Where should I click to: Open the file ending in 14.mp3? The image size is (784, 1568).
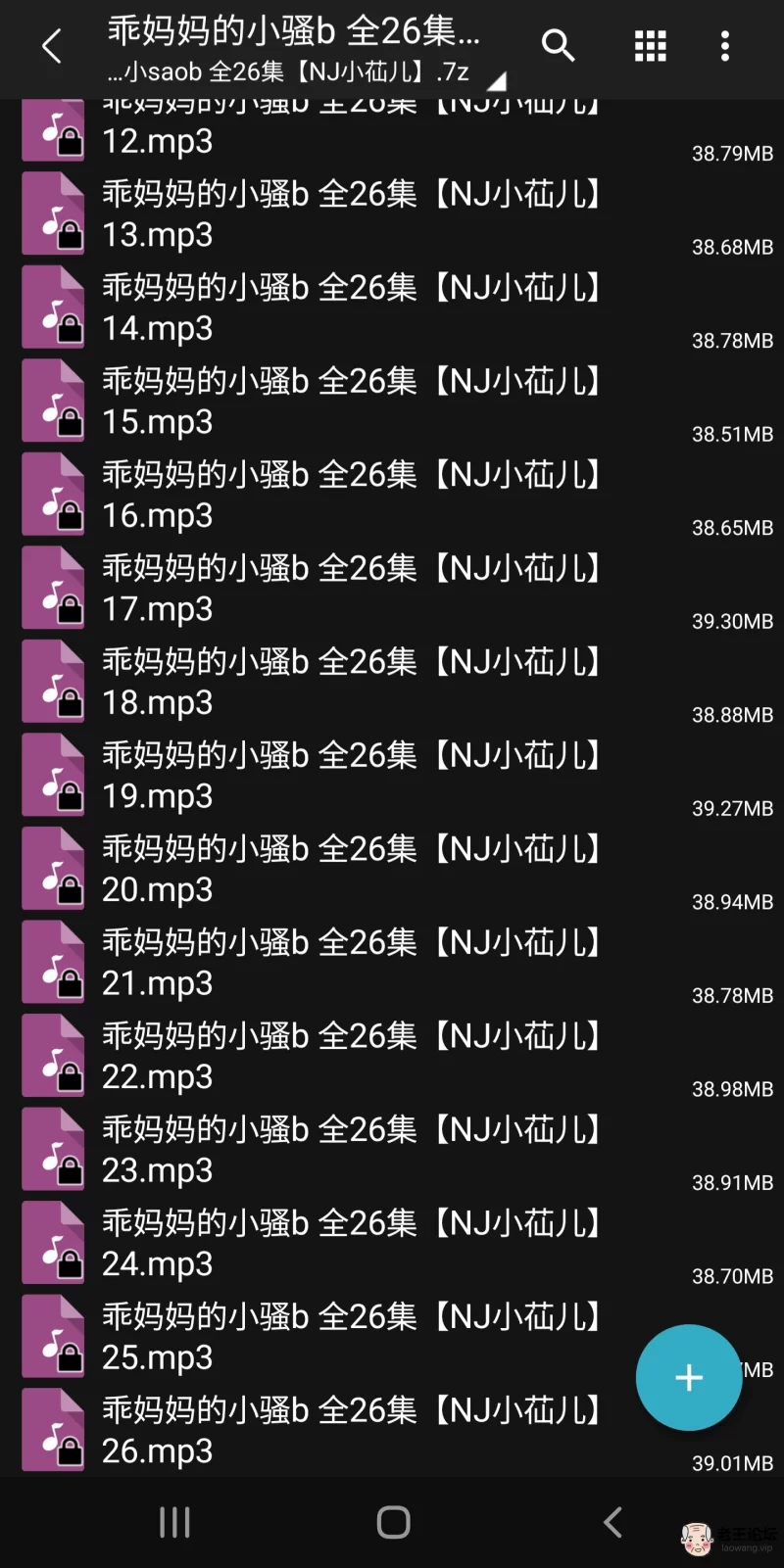click(x=392, y=309)
